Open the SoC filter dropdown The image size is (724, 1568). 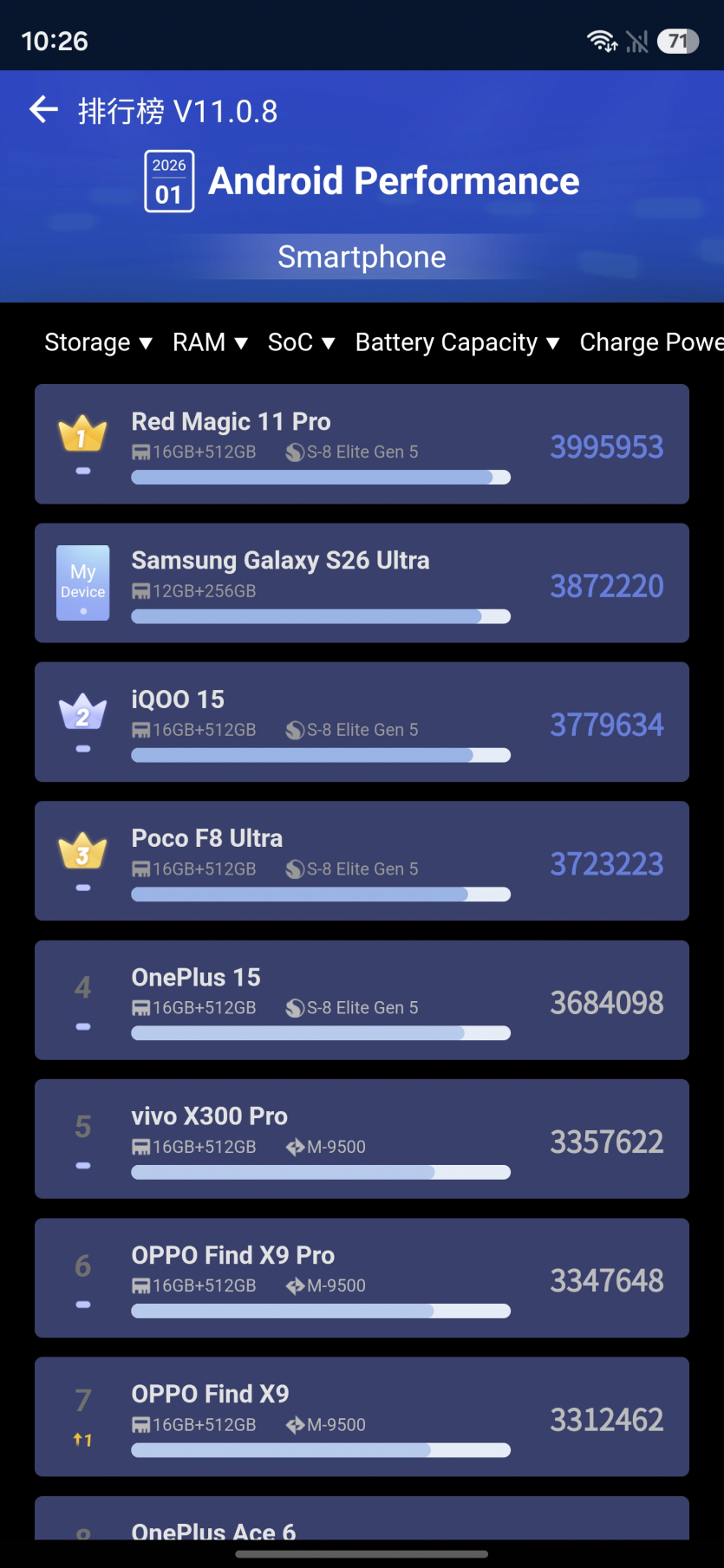click(x=301, y=342)
